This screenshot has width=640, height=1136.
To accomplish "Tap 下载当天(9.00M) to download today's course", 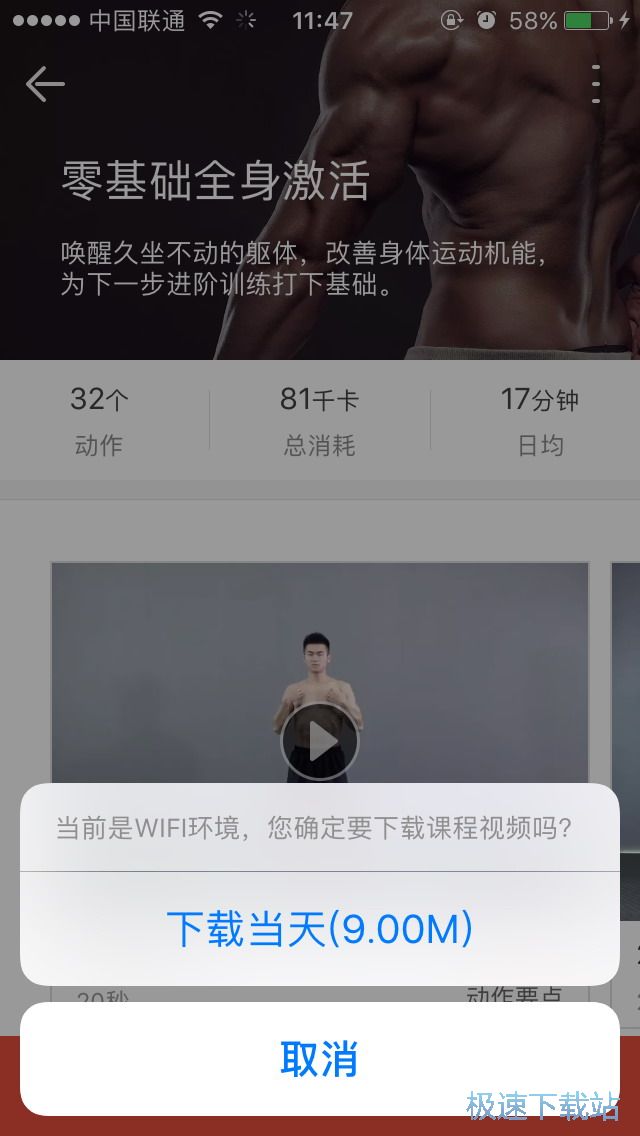I will pyautogui.click(x=319, y=929).
